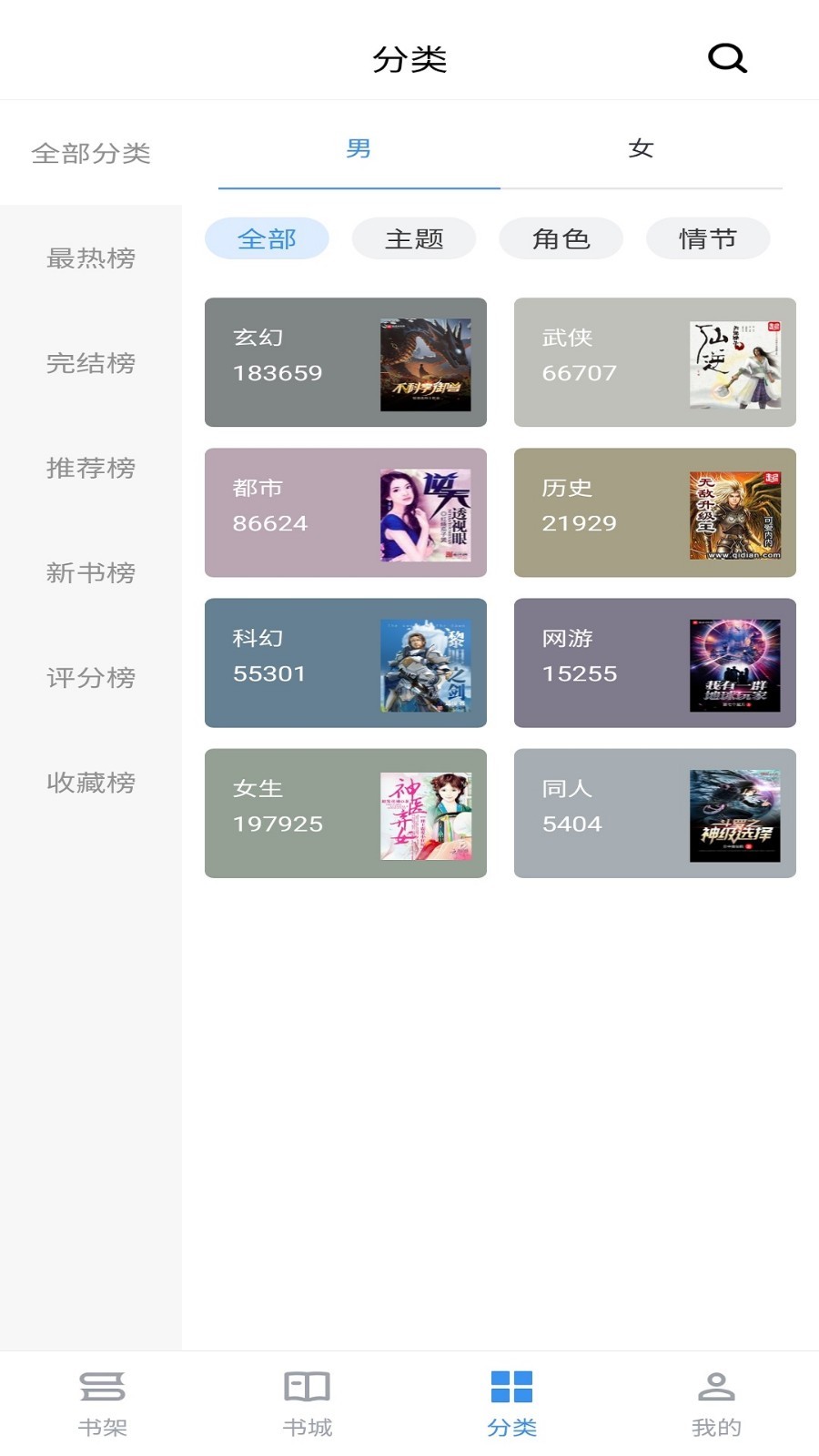View the 历史 category
Viewport: 819px width, 1456px height.
coord(655,512)
